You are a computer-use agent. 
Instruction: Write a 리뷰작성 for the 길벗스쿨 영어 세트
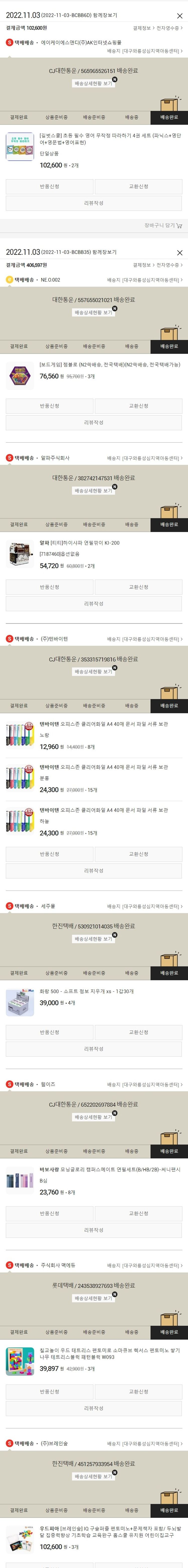pos(94,203)
